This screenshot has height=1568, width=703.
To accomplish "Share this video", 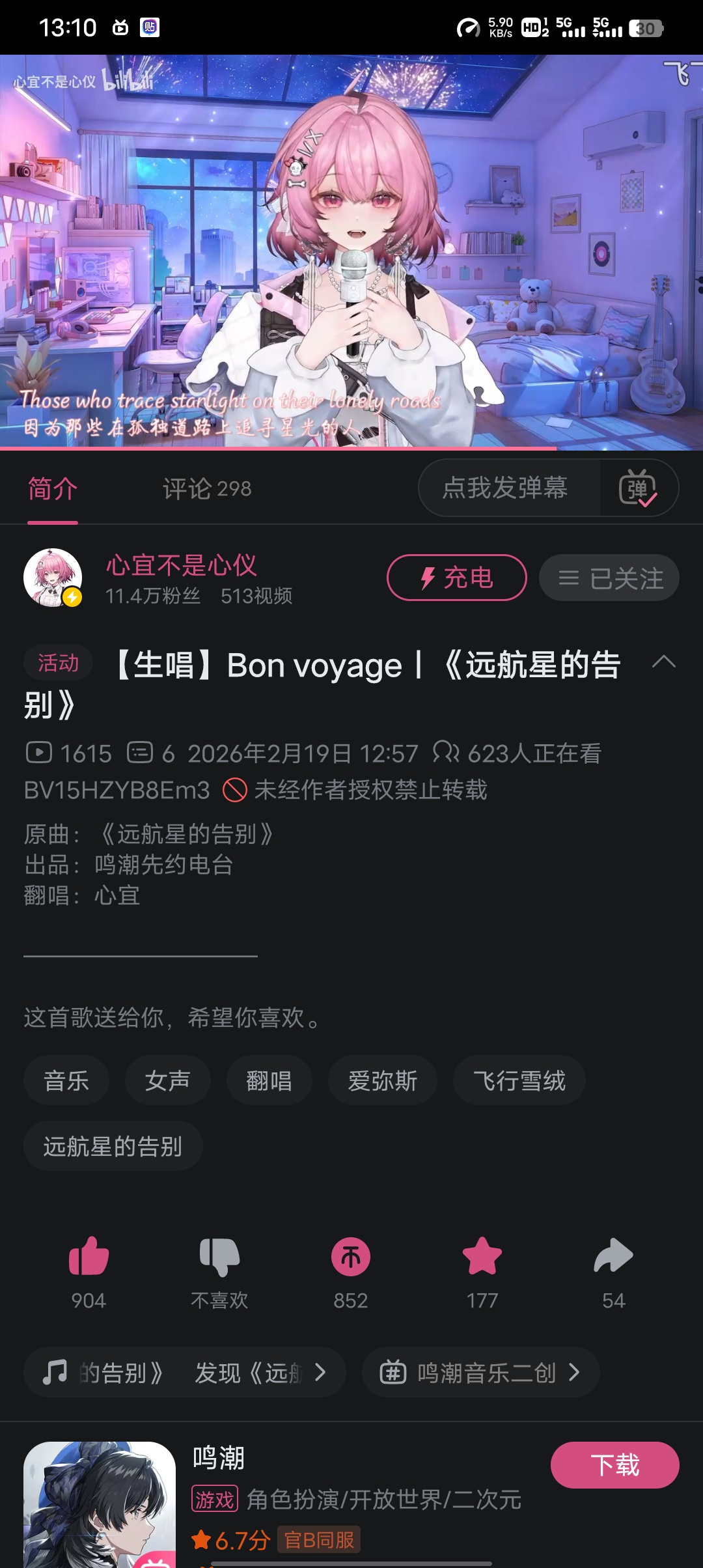I will tap(613, 1257).
